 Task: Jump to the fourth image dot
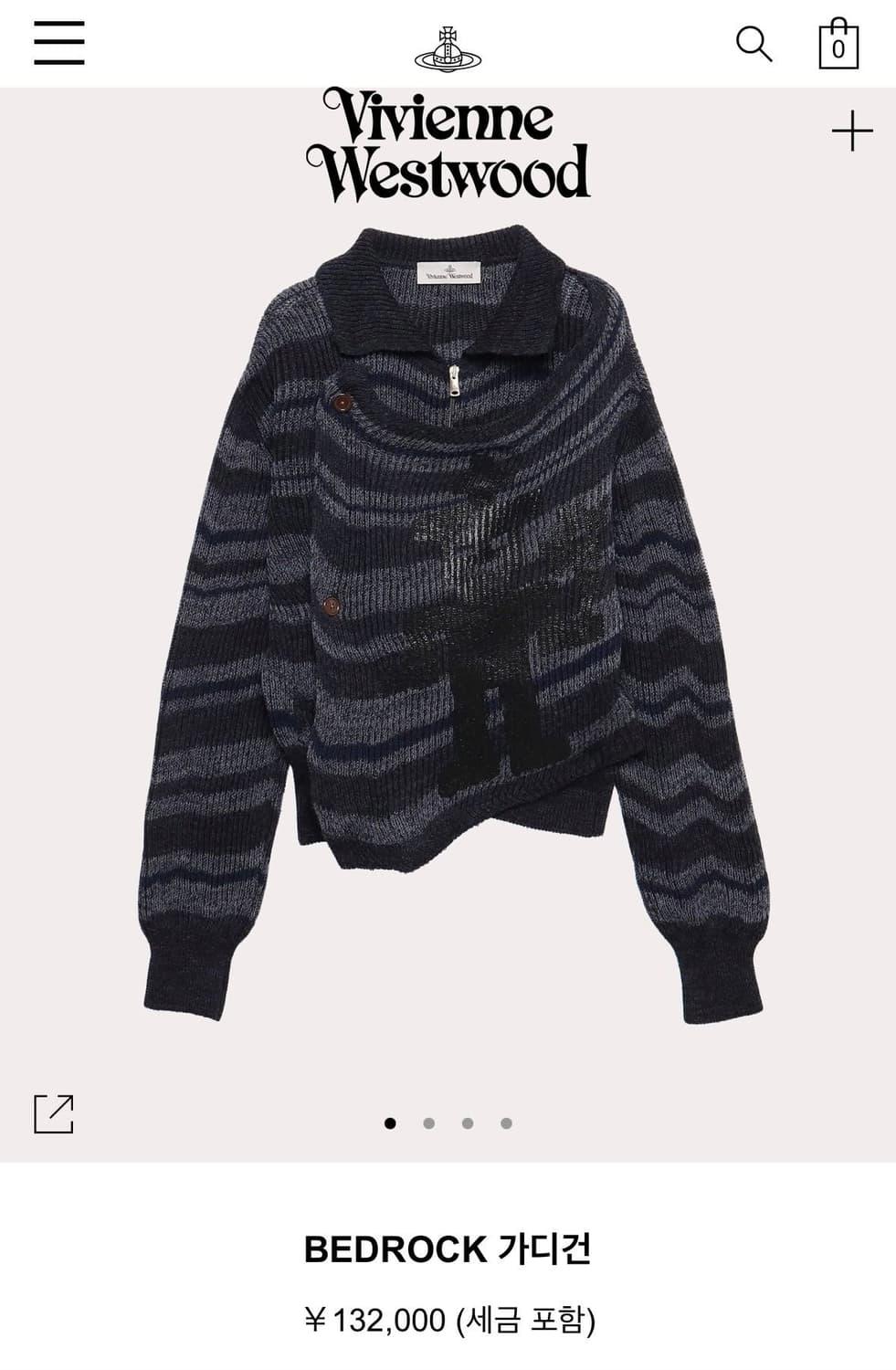[506, 1123]
